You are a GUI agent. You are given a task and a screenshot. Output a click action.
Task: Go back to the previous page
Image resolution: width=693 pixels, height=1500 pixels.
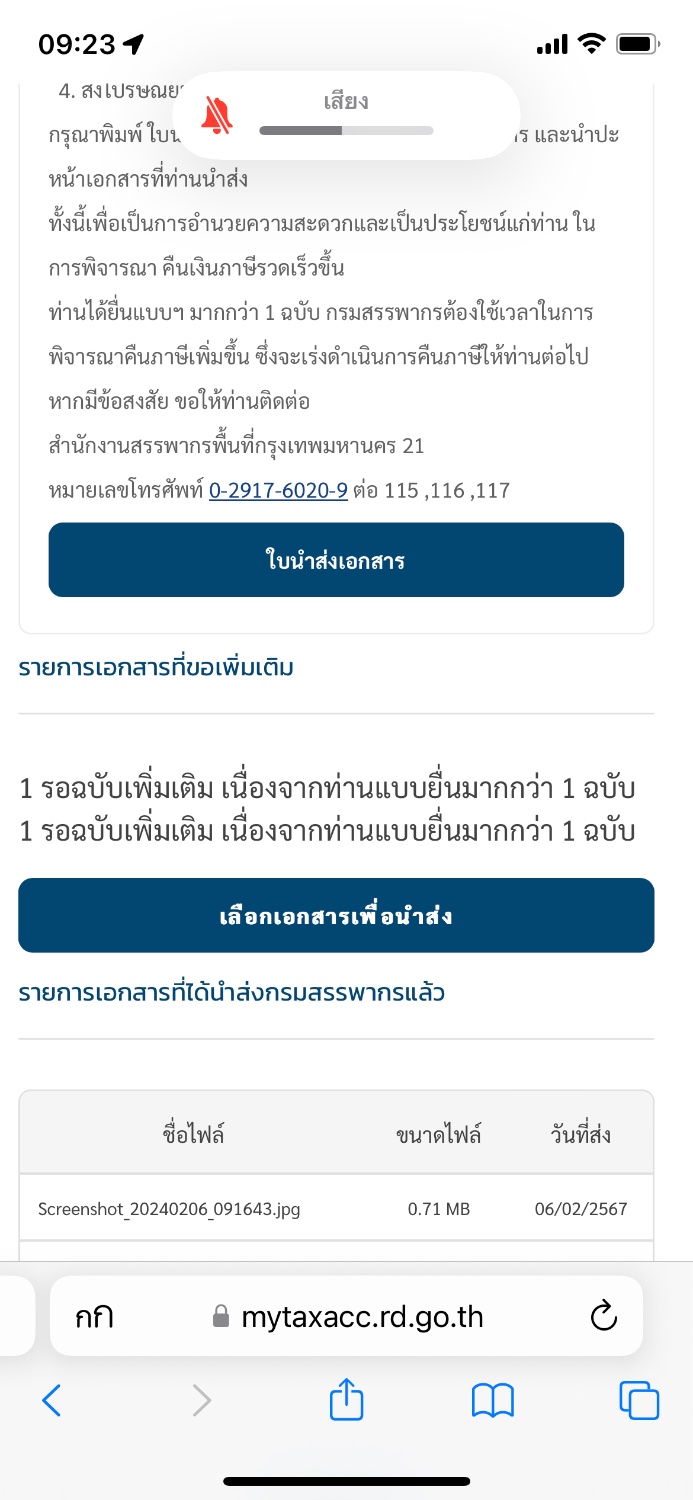52,1400
